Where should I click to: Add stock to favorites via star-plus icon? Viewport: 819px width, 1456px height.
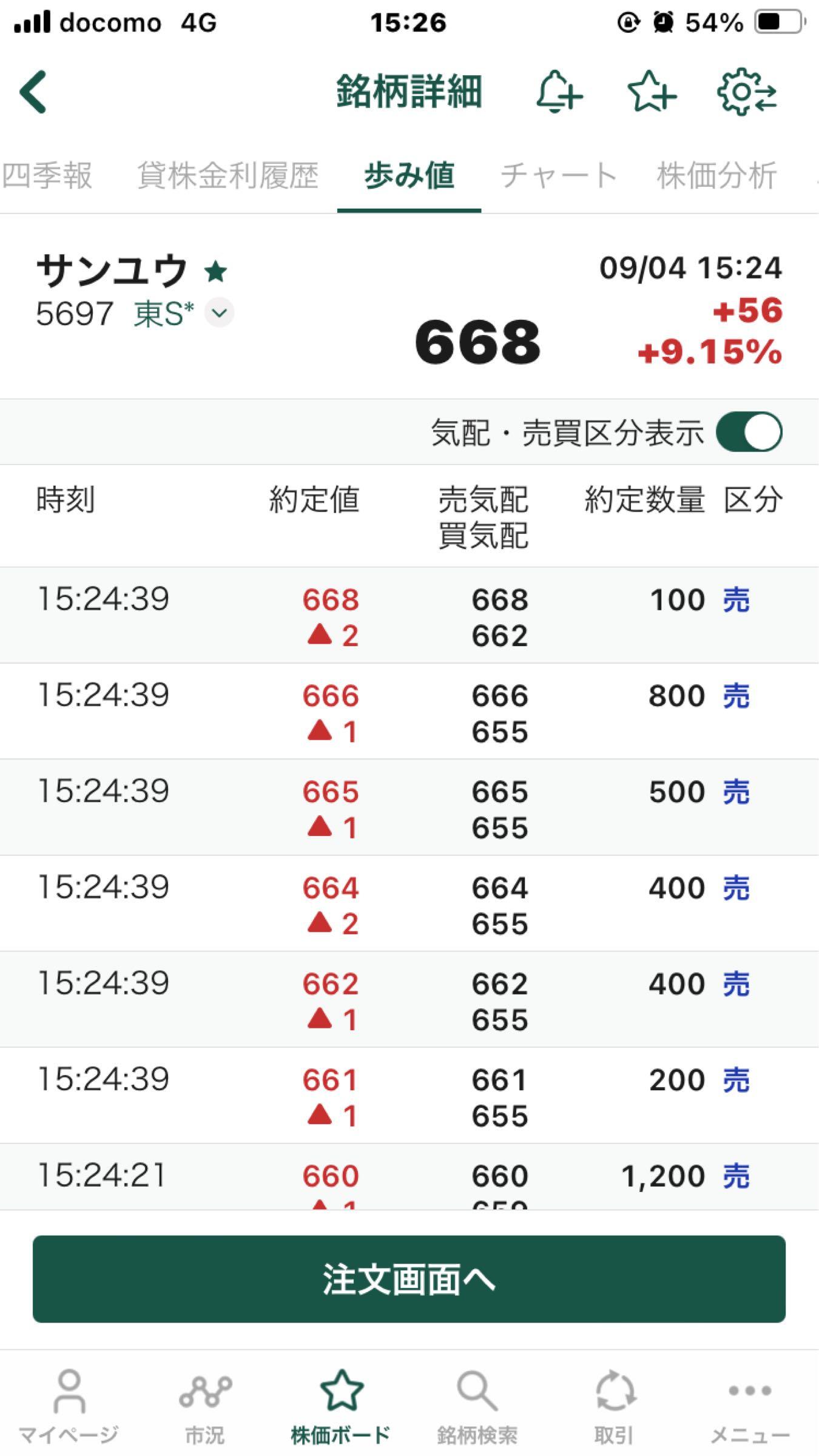651,92
